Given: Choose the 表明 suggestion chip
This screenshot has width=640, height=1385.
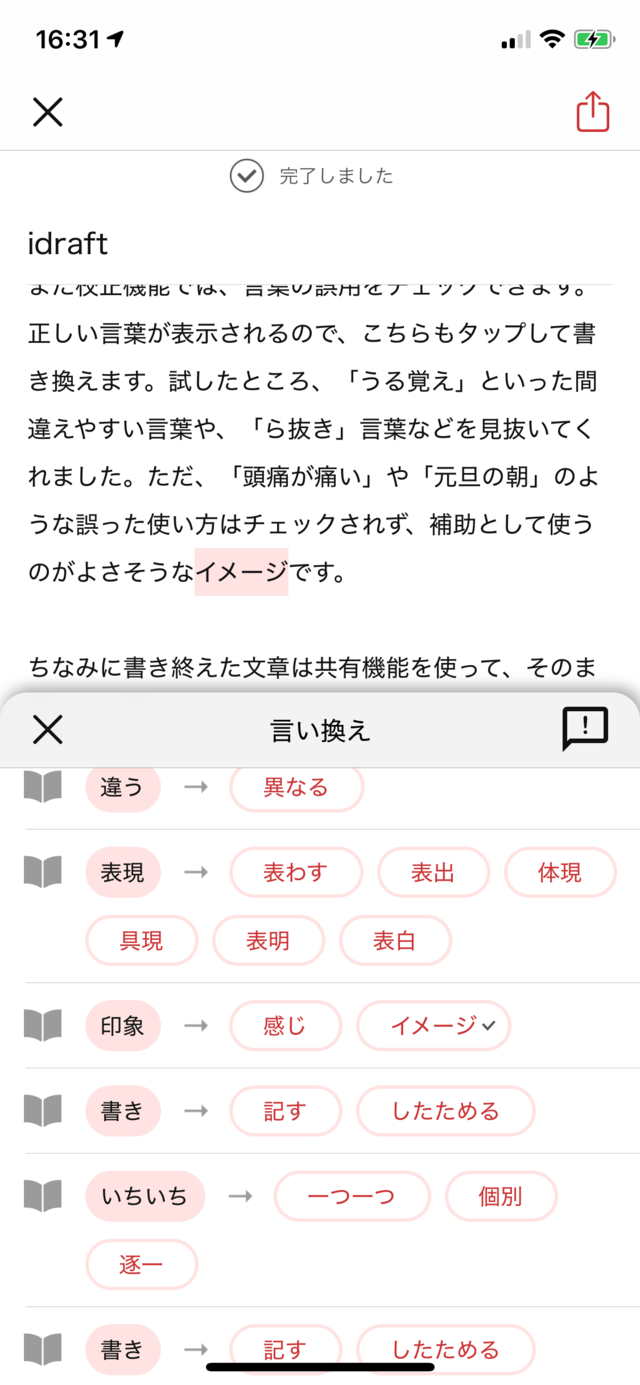Looking at the screenshot, I should tap(268, 941).
